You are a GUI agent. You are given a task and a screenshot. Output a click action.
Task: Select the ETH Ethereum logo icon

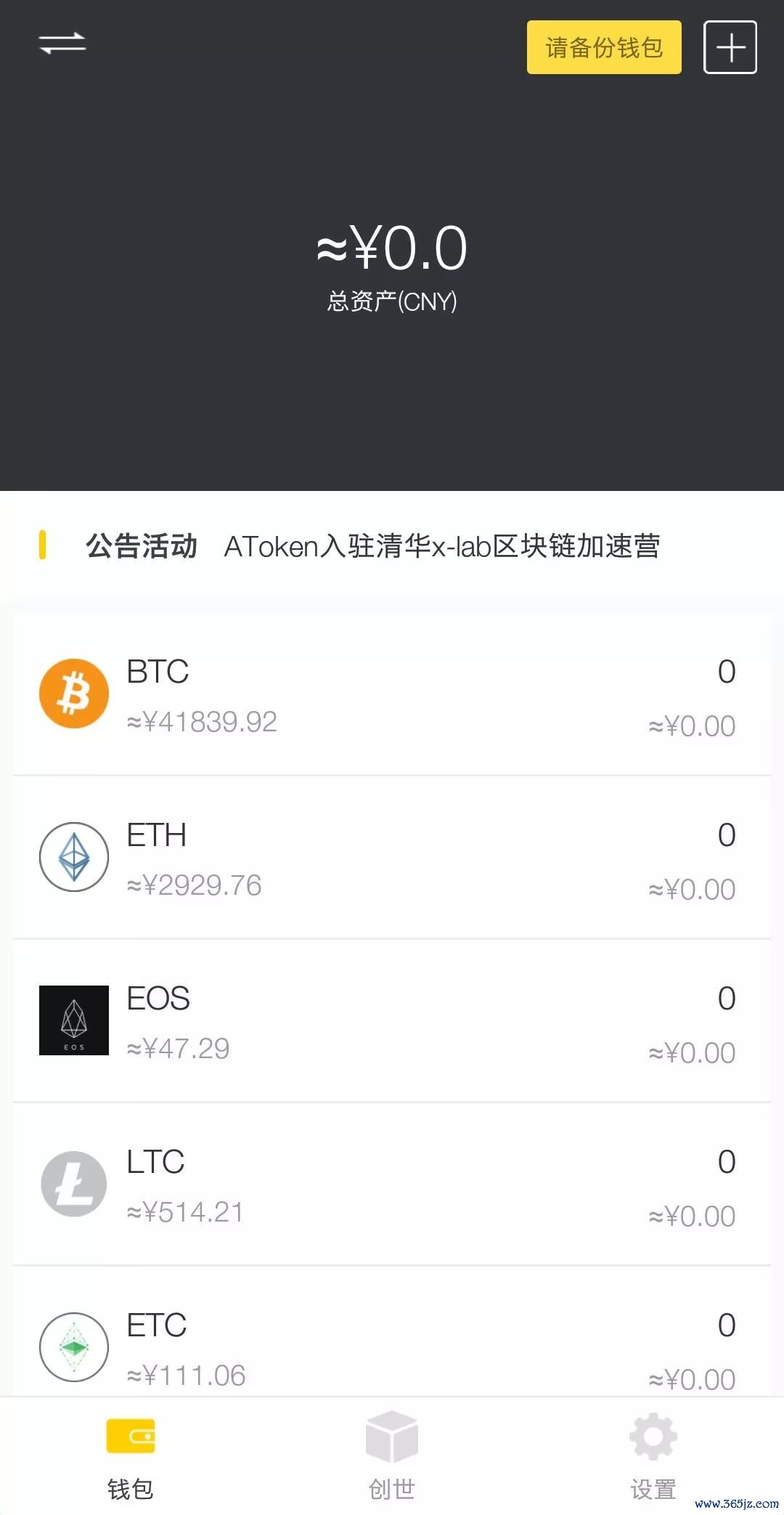pos(73,856)
